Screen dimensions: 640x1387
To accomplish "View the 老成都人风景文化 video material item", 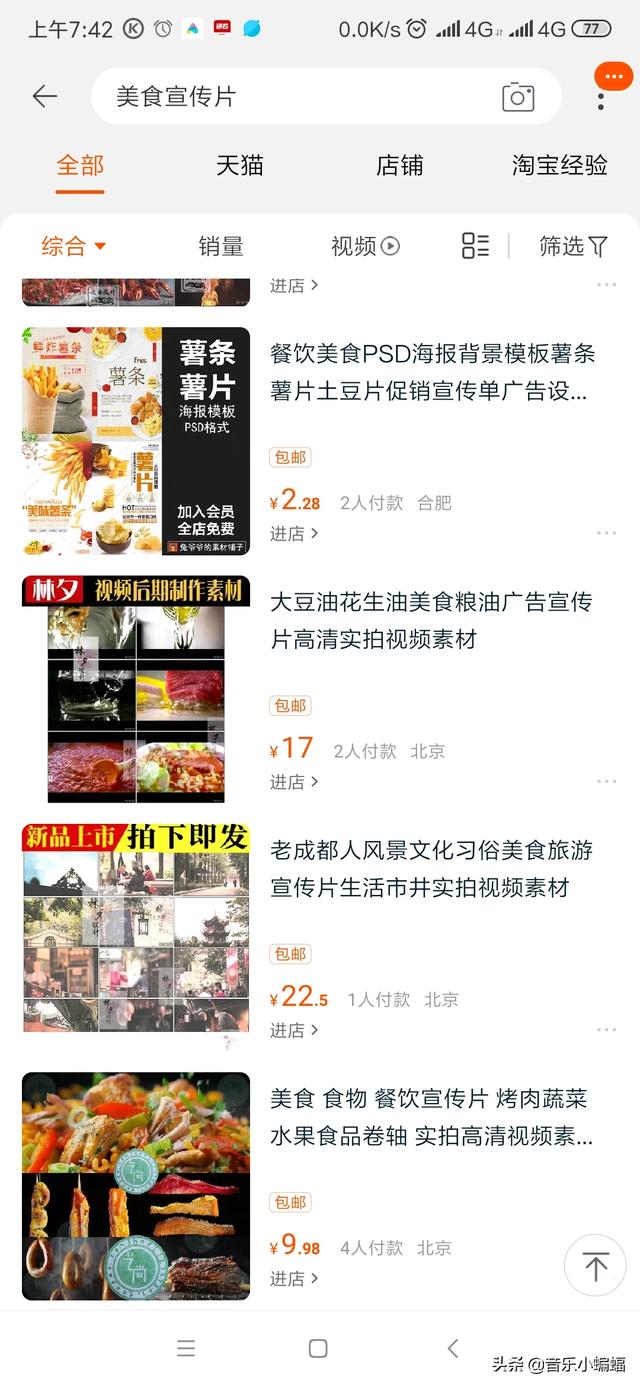I will point(432,868).
